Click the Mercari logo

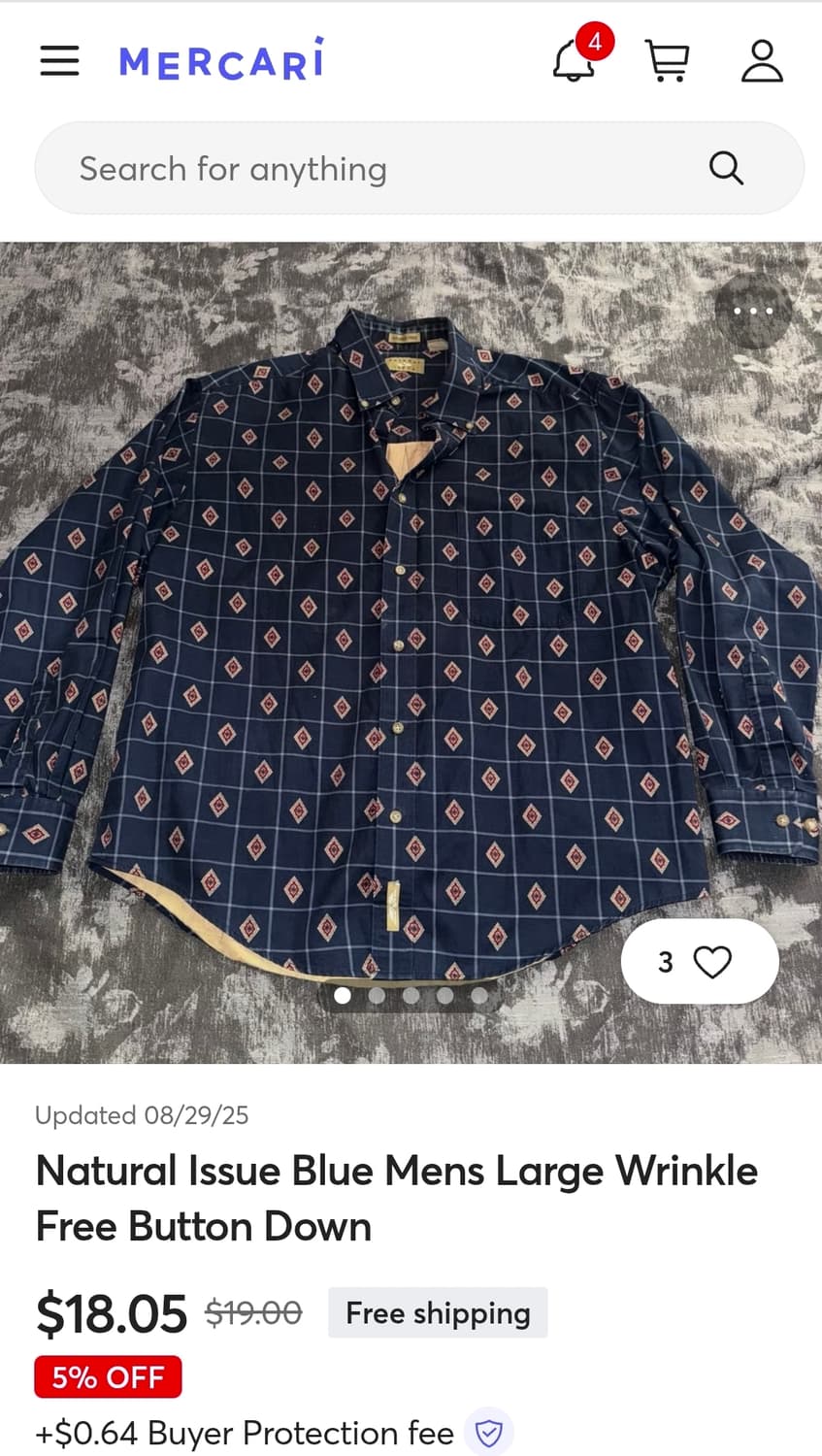(220, 60)
